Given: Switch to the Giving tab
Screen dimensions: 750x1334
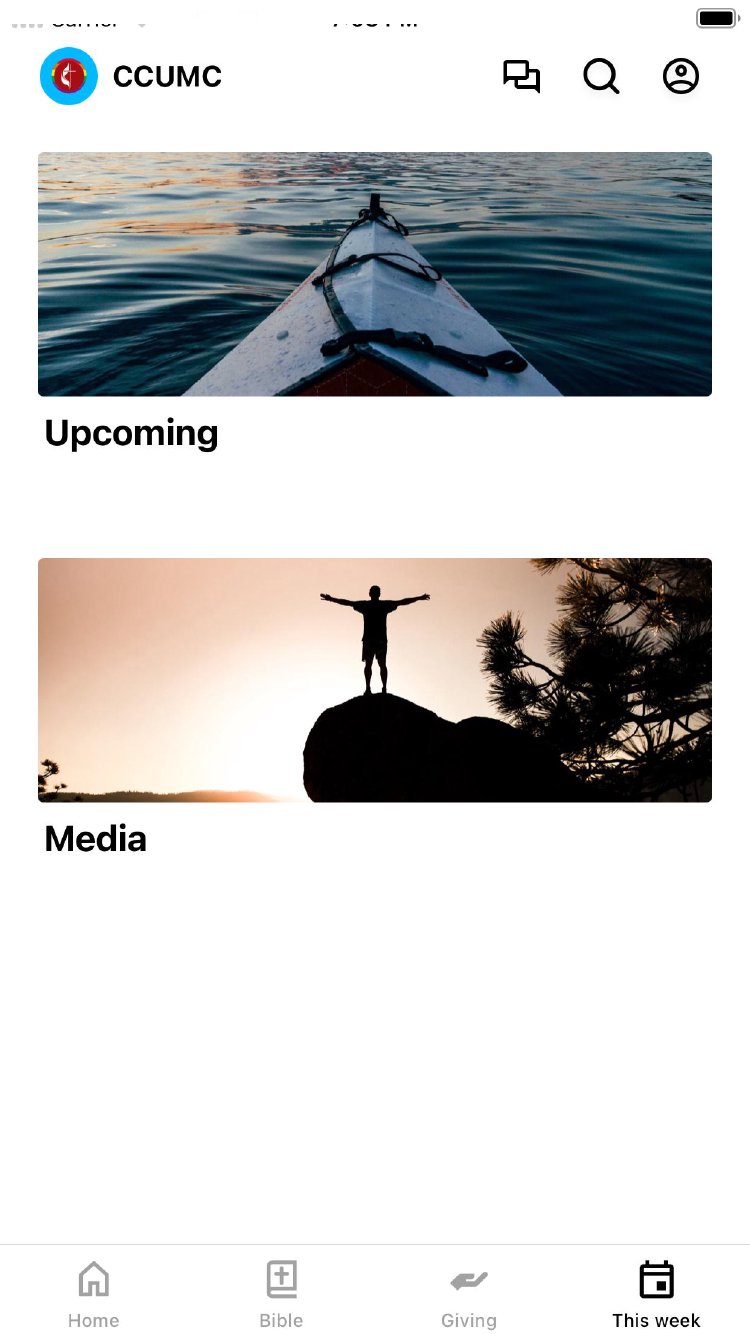Looking at the screenshot, I should pos(468,1294).
